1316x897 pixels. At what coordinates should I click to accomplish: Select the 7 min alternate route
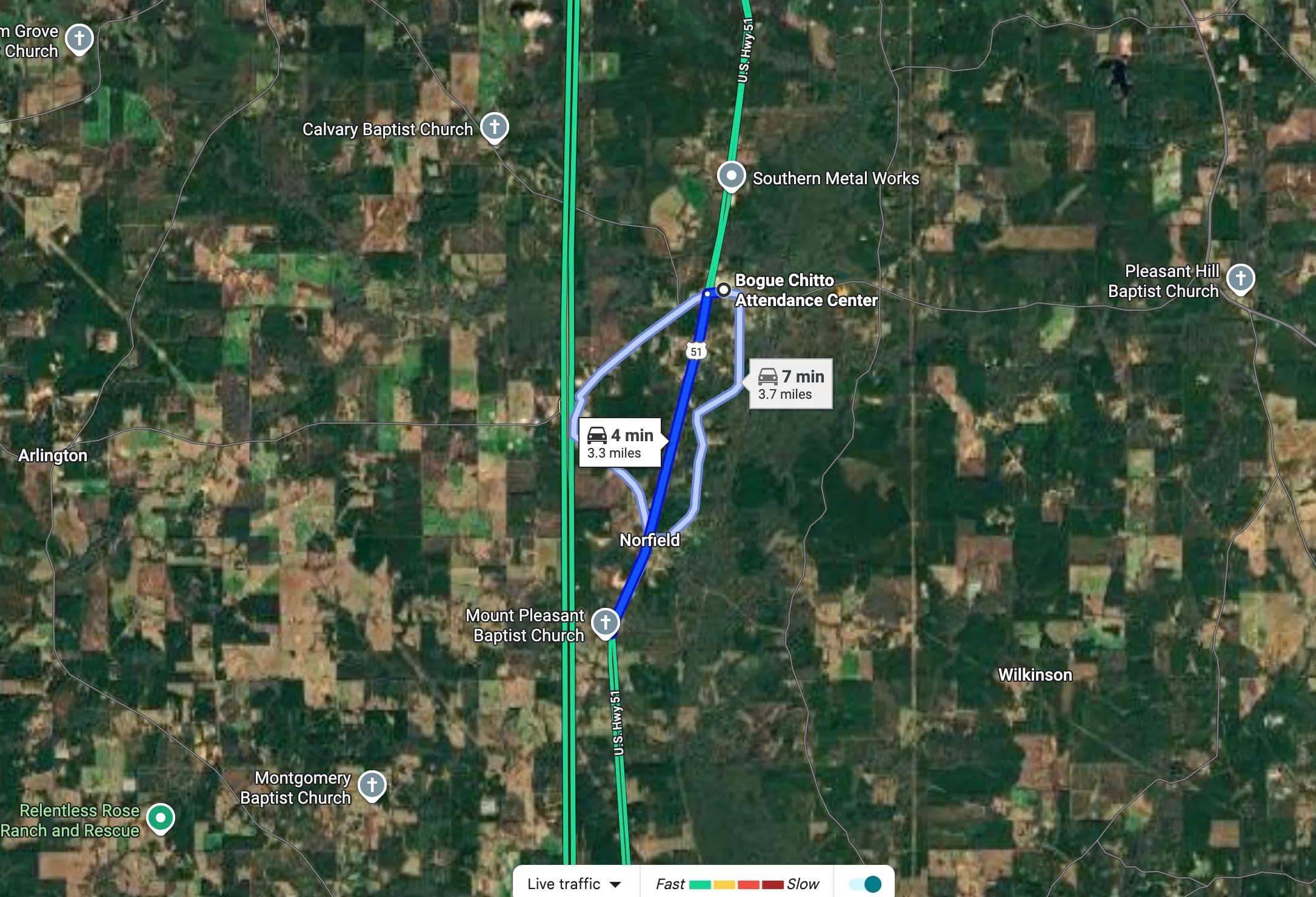(x=790, y=384)
